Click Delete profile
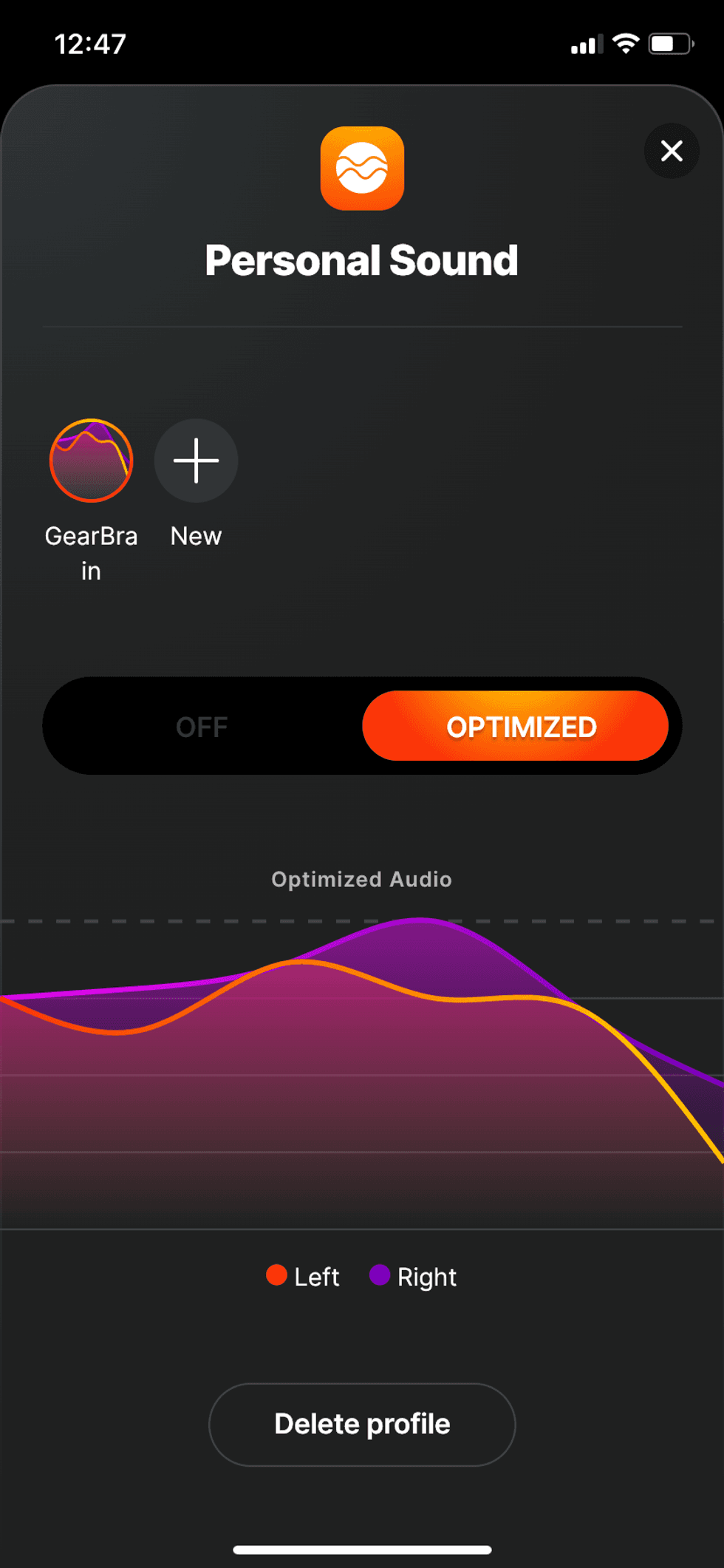The height and width of the screenshot is (1568, 724). (361, 1423)
